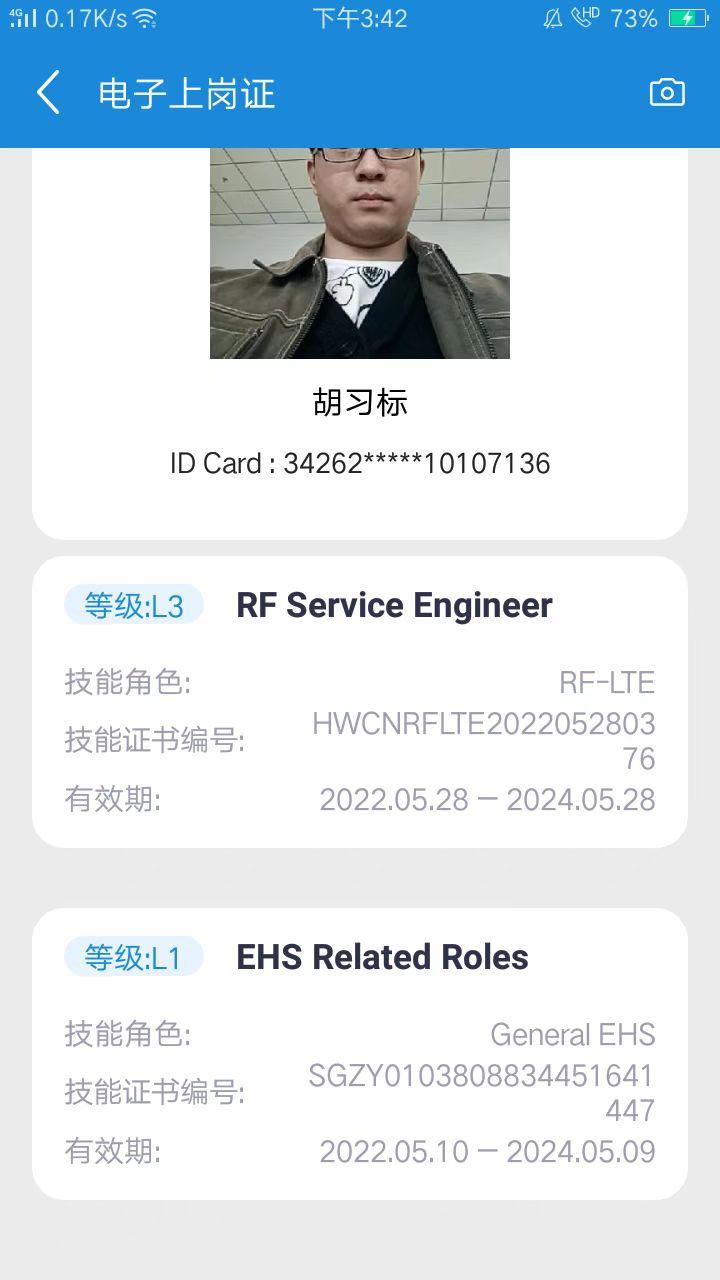720x1280 pixels.
Task: Open the EHS Related Roles certificate card
Action: [x=360, y=1053]
